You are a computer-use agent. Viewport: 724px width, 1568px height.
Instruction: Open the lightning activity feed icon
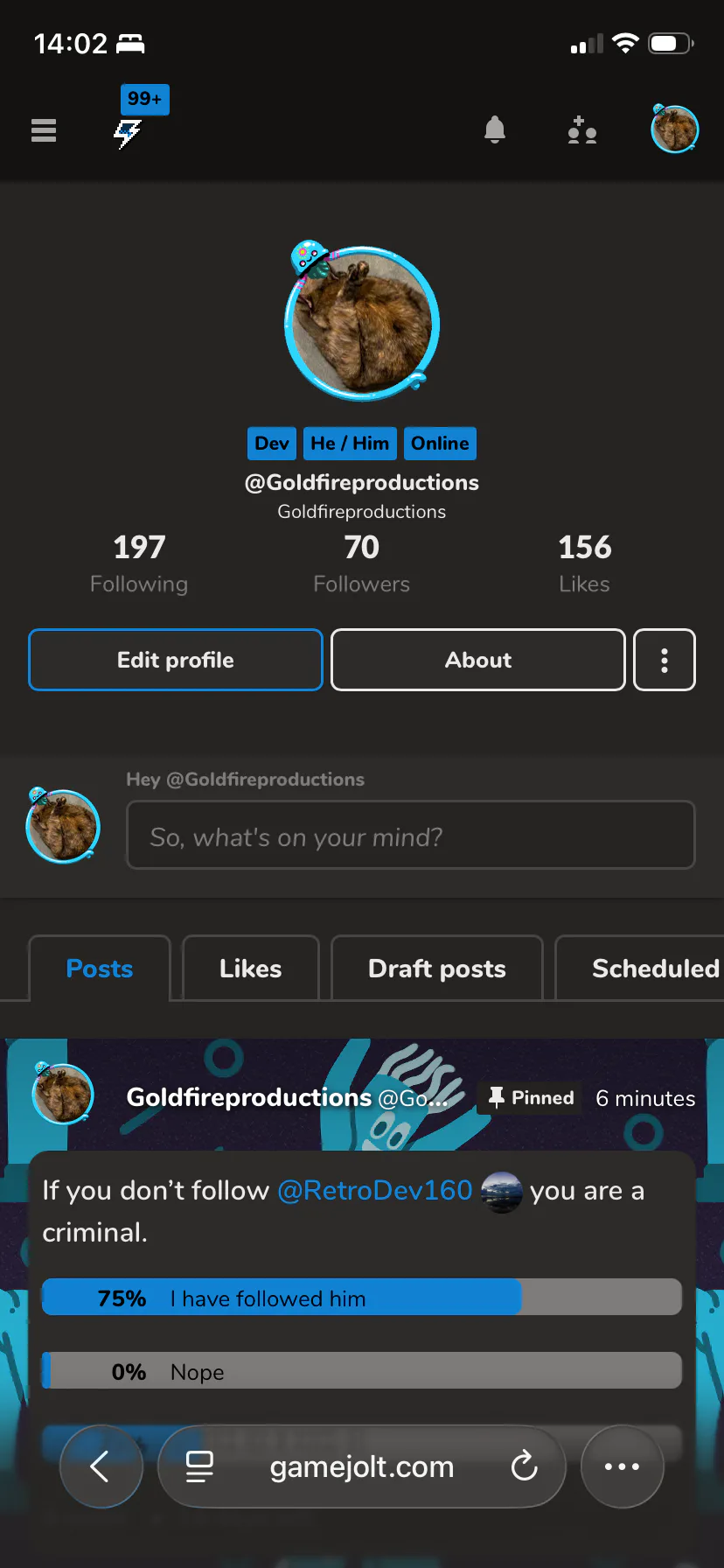click(x=128, y=133)
